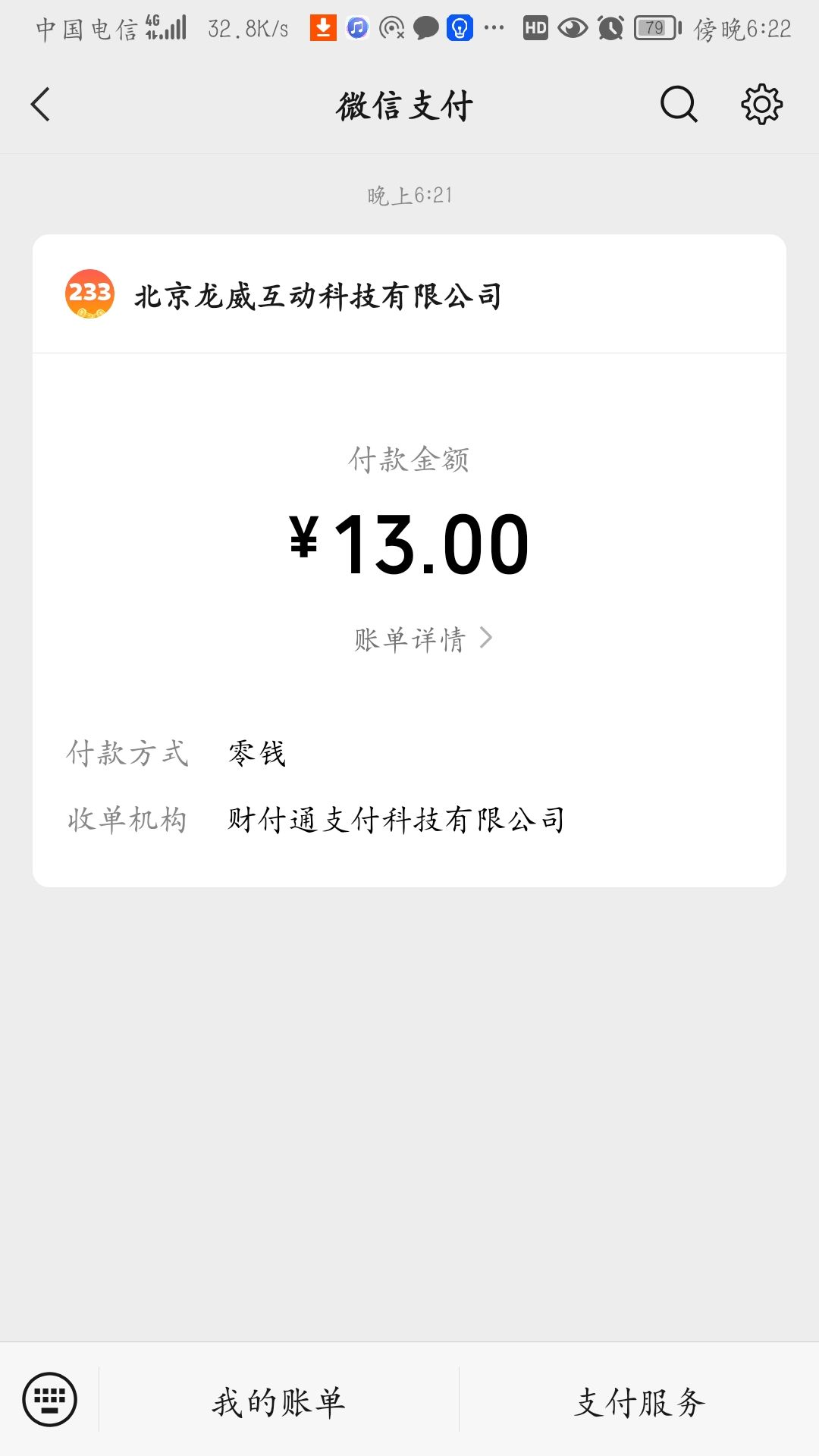Switch to keyboard input mode

click(50, 1399)
